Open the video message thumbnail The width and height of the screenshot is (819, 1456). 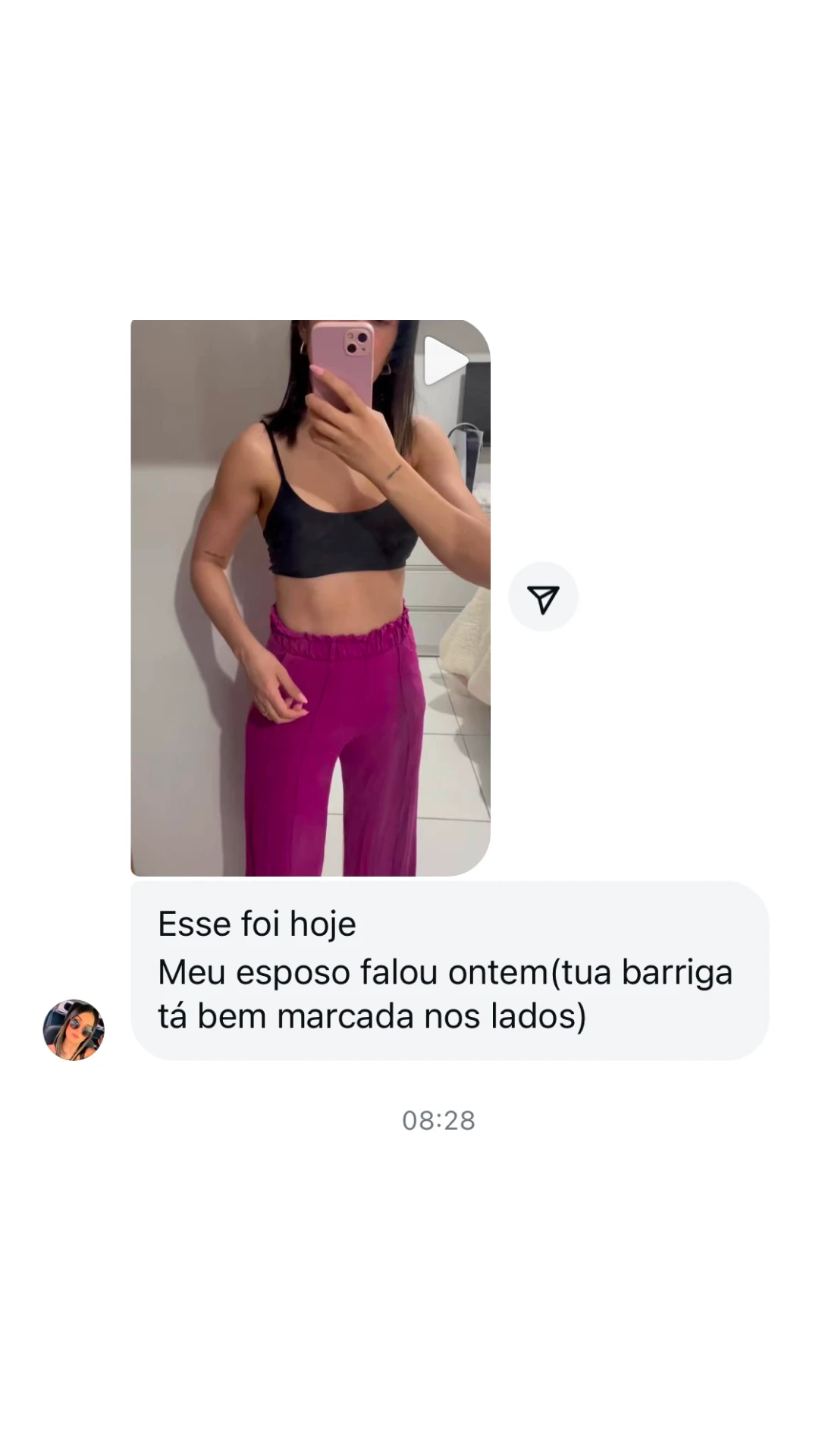(311, 599)
